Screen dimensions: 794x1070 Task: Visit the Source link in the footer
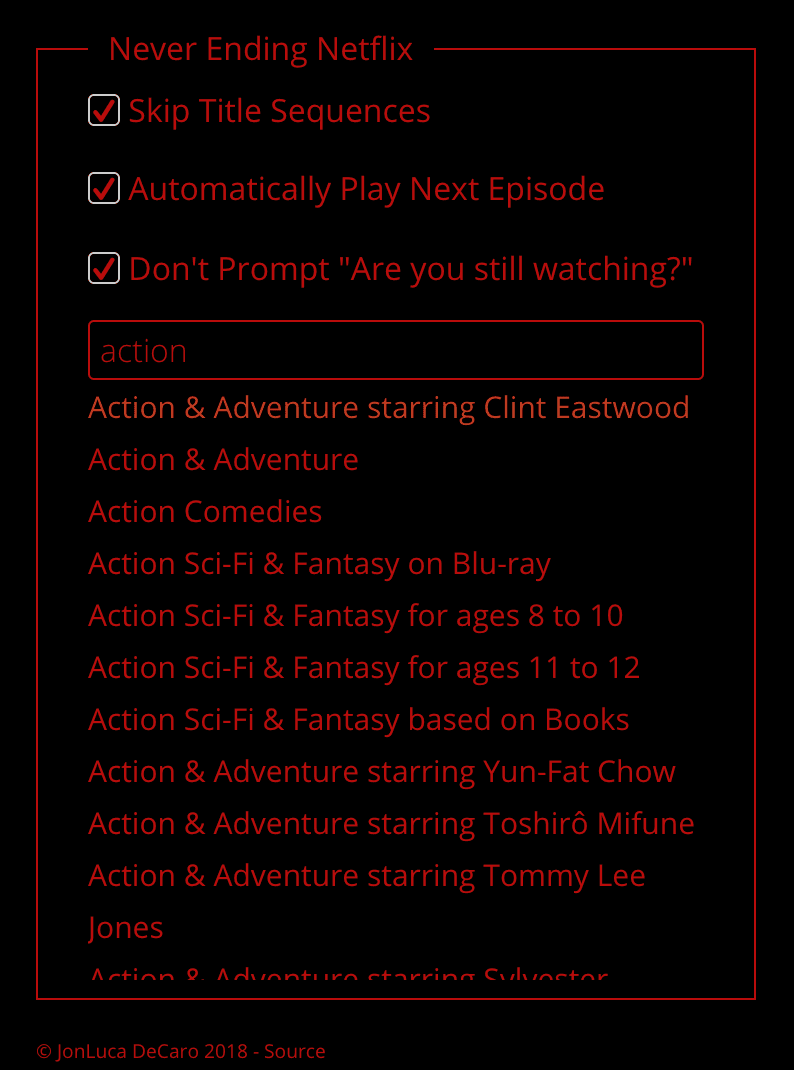[295, 1051]
